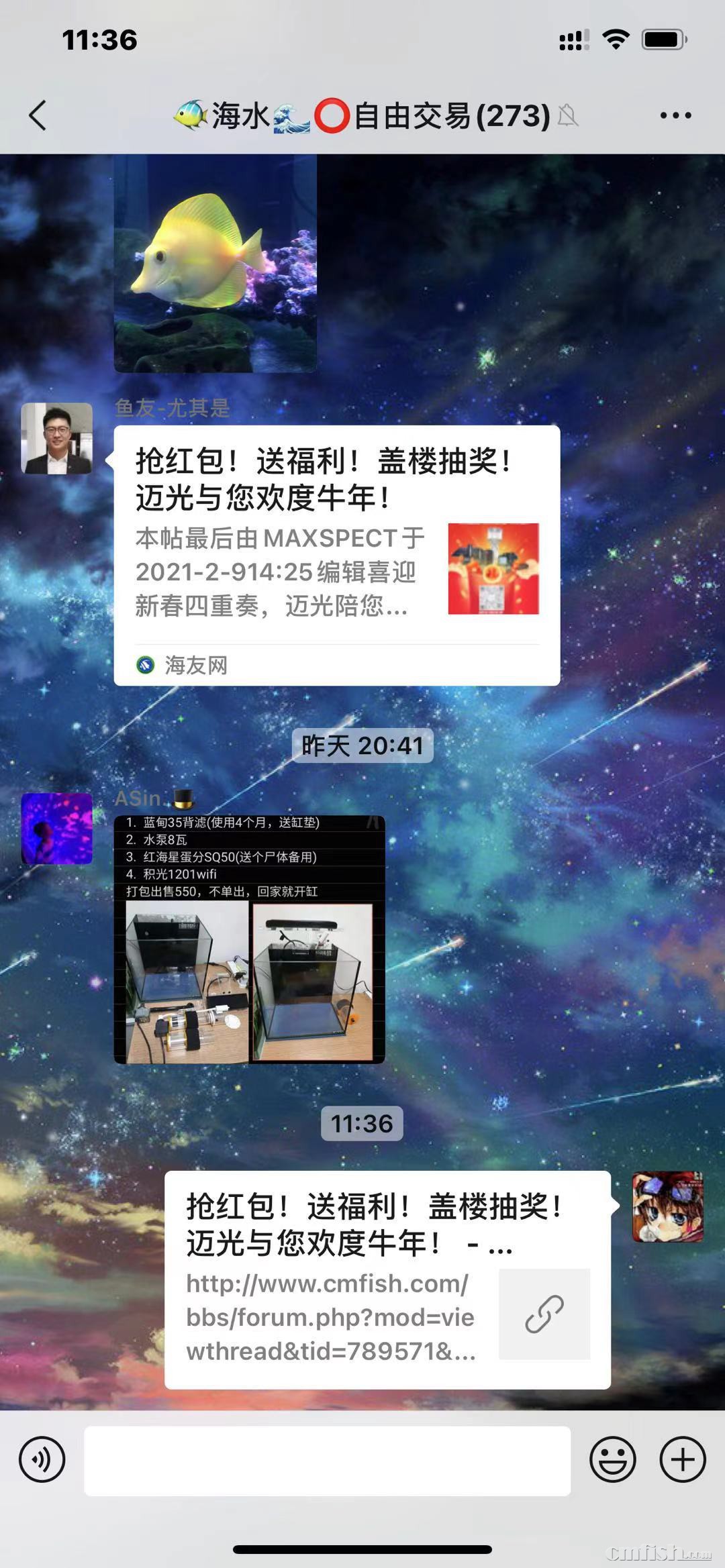Open the cmfish.com forum link card

click(387, 1279)
